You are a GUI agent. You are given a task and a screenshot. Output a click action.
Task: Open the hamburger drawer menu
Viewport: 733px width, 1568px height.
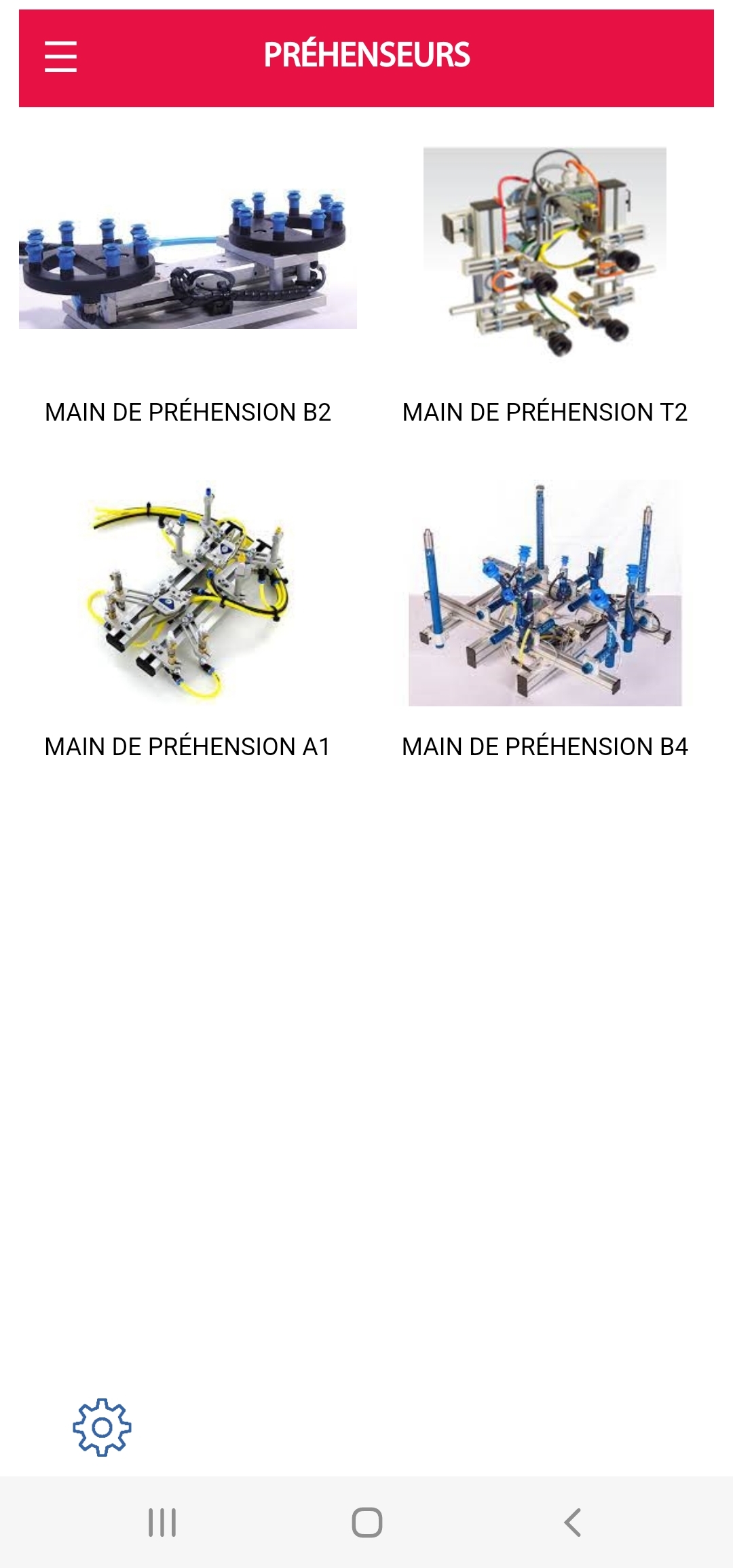[x=60, y=56]
